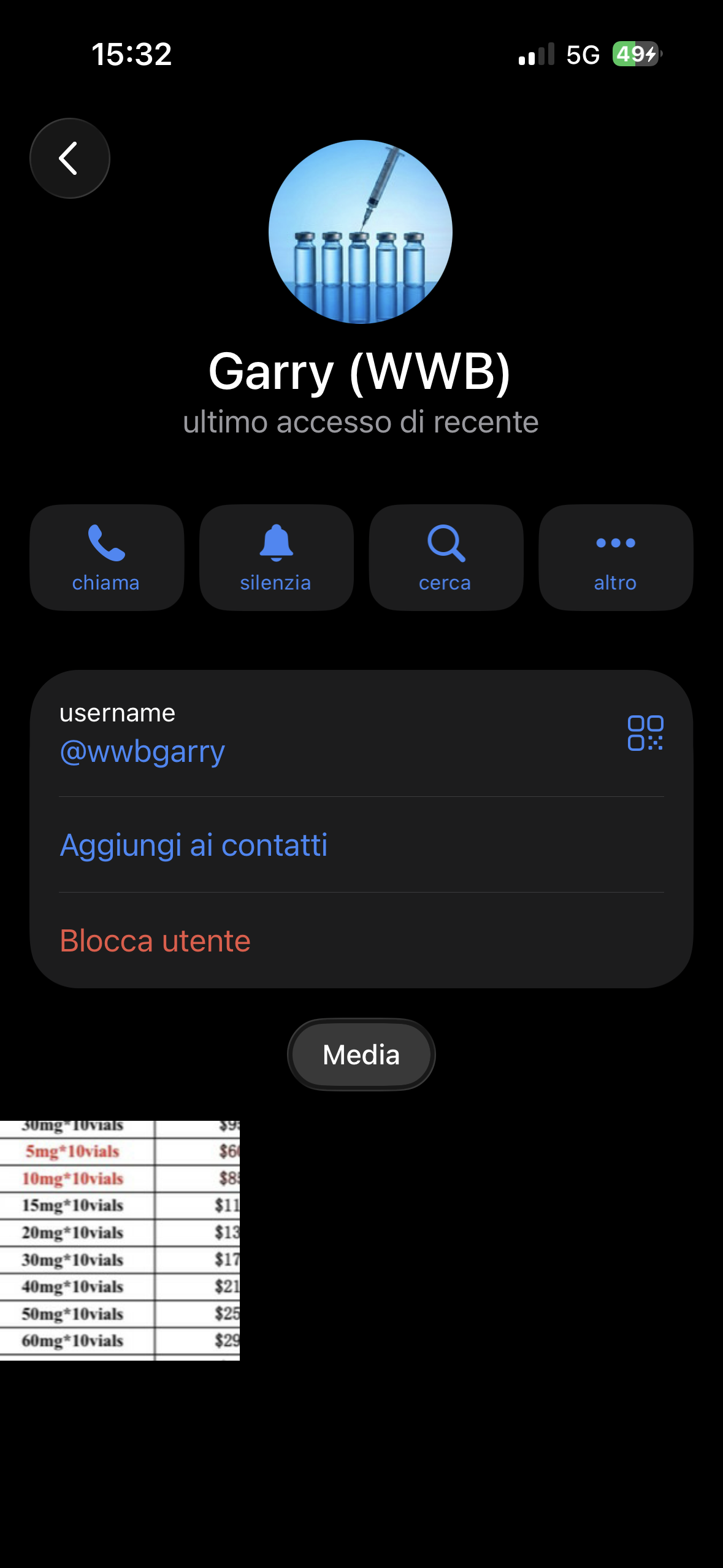Viewport: 723px width, 1568px height.
Task: Open the price list media thumbnail
Action: 120,1240
